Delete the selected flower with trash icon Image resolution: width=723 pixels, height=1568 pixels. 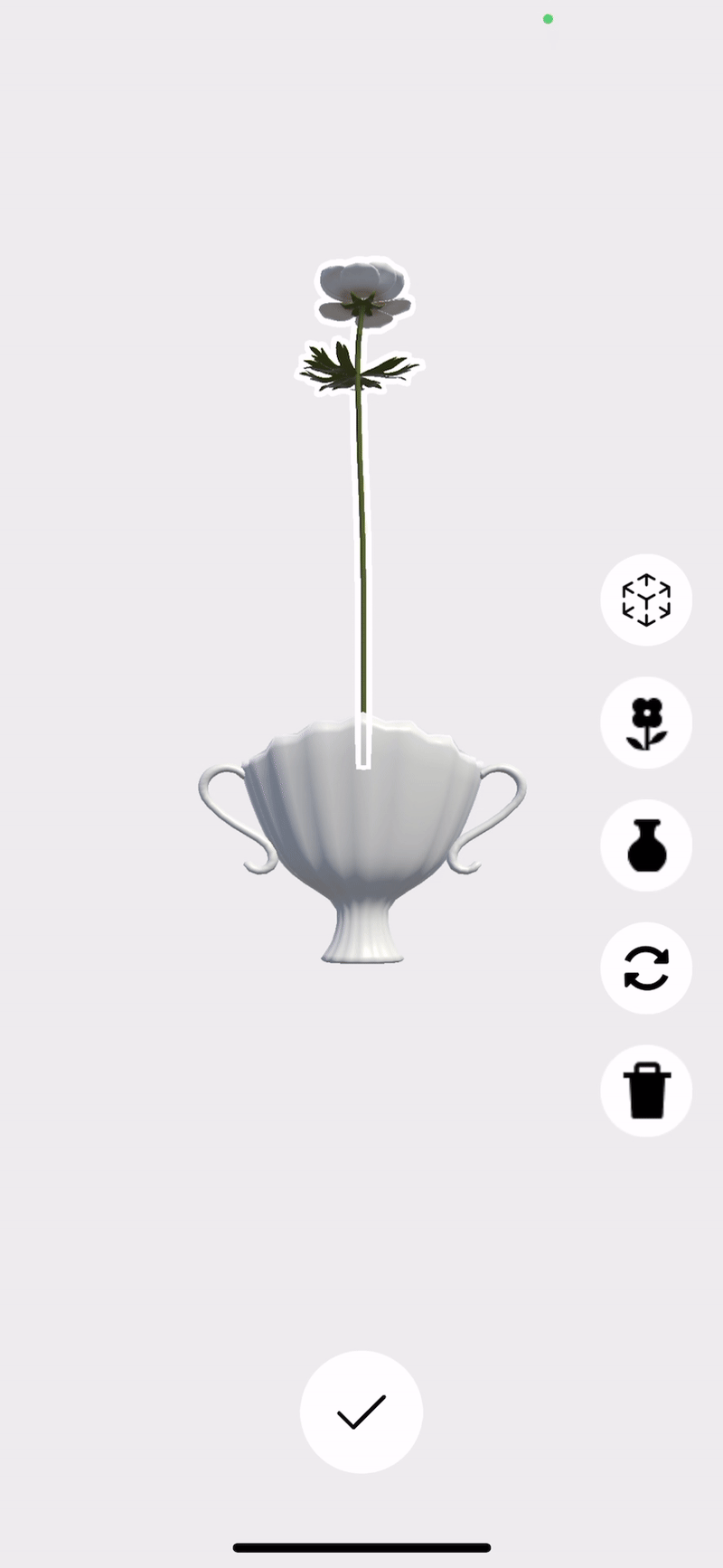click(646, 1091)
